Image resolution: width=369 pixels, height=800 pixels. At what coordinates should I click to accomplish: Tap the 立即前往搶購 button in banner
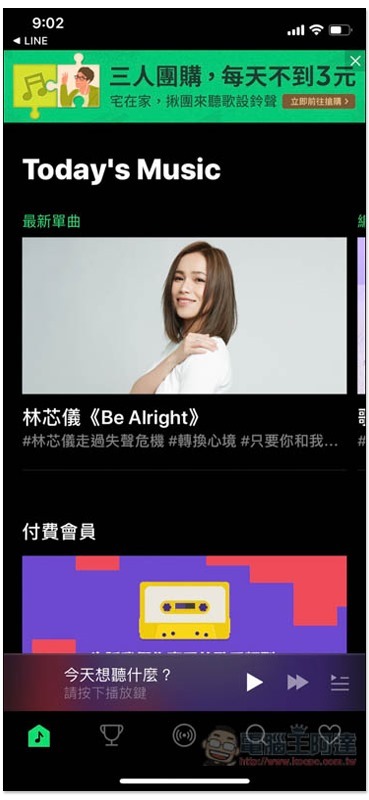click(318, 101)
